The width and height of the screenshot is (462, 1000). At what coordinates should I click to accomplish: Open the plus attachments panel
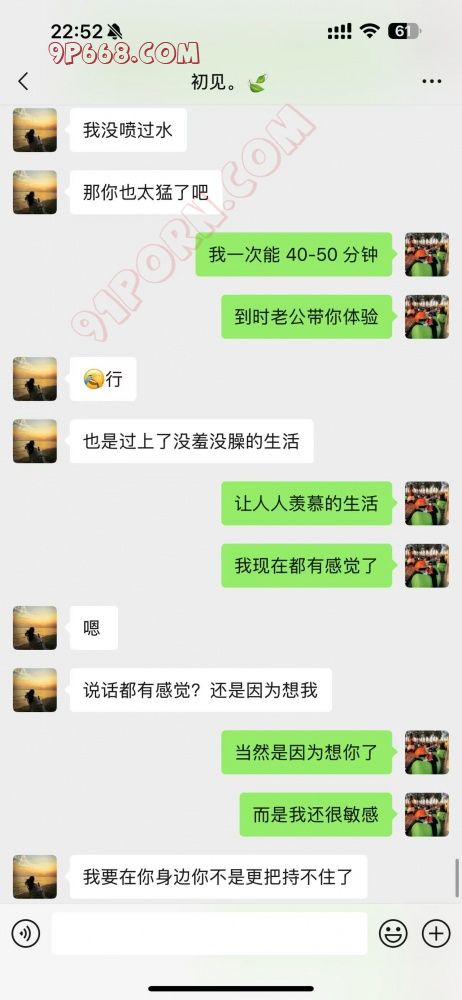(436, 934)
